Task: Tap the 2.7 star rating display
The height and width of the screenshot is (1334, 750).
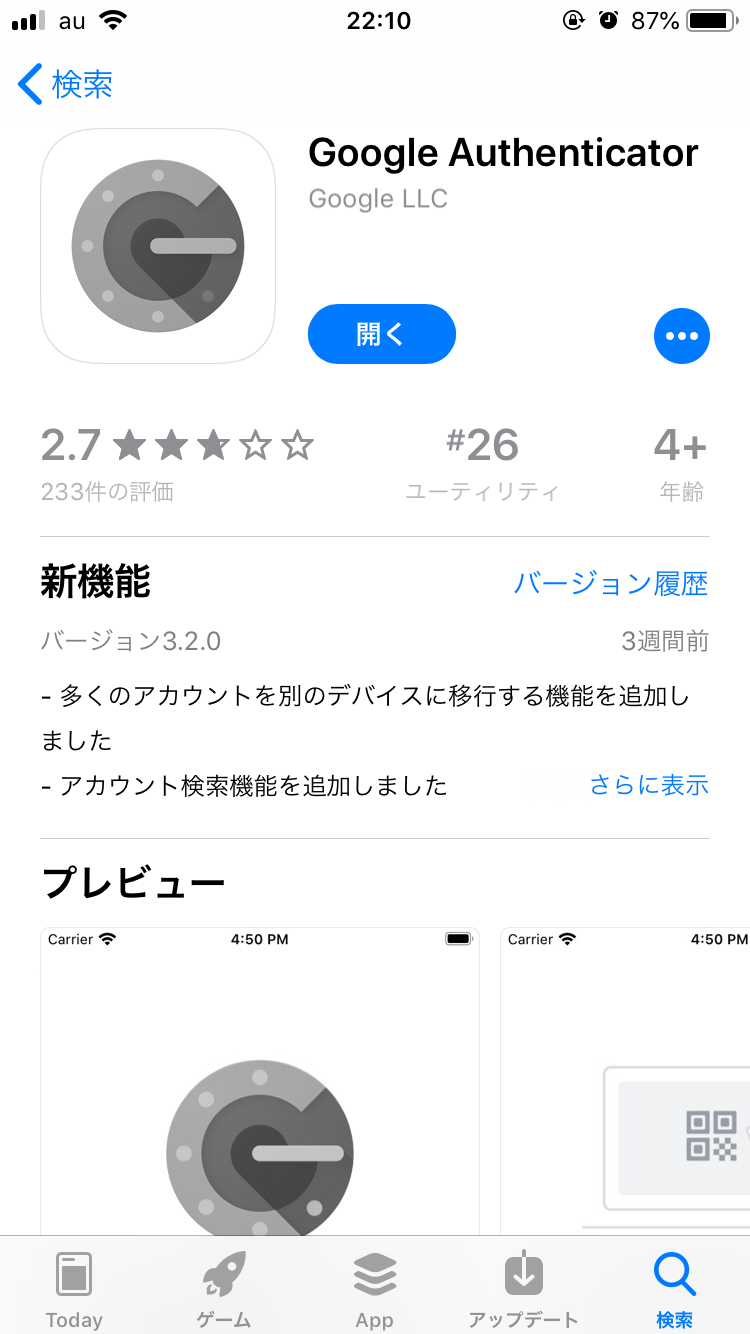Action: pos(178,445)
